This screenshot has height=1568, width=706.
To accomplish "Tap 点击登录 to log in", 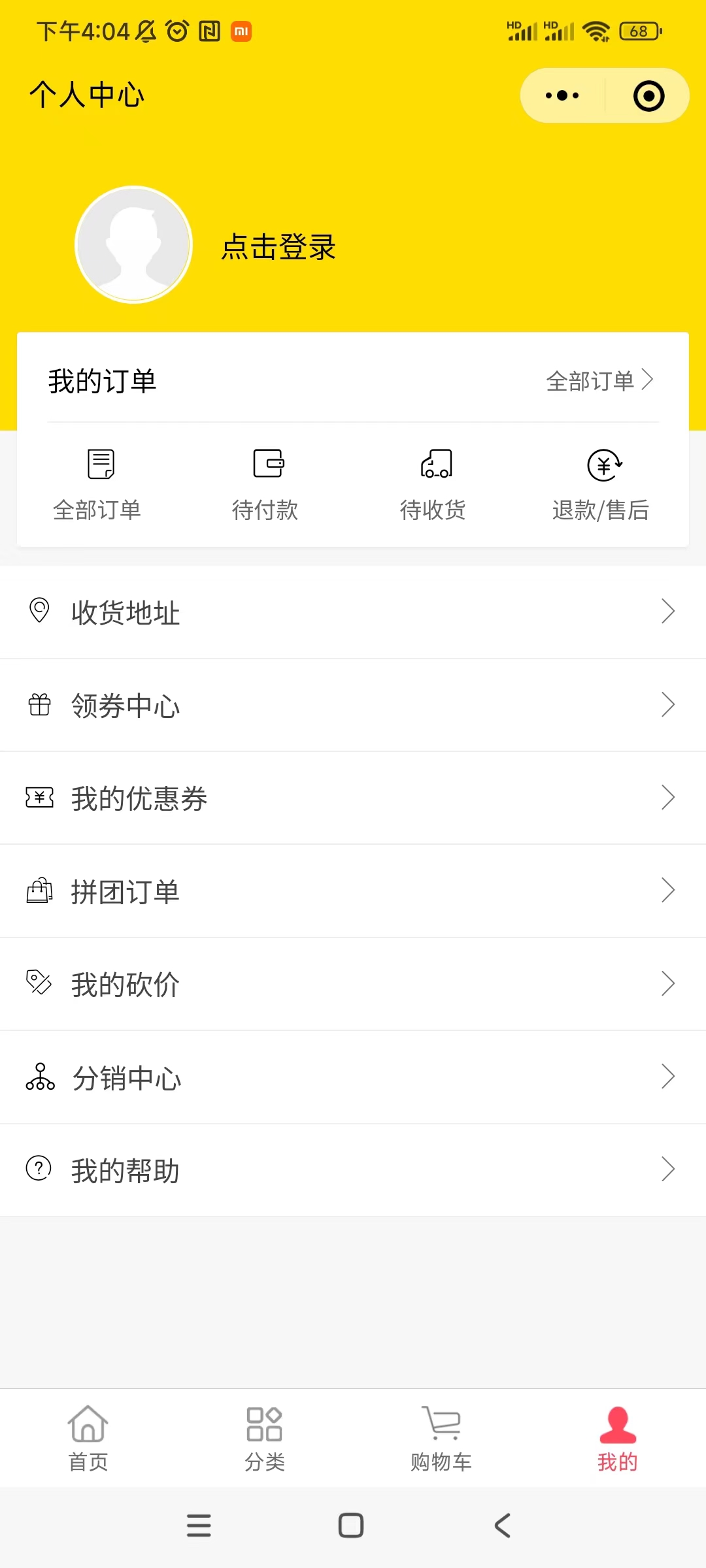I will pos(278,247).
